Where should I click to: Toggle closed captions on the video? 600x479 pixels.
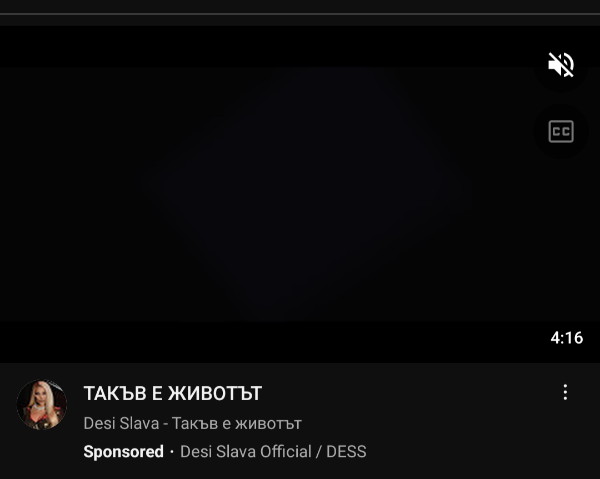(x=561, y=131)
